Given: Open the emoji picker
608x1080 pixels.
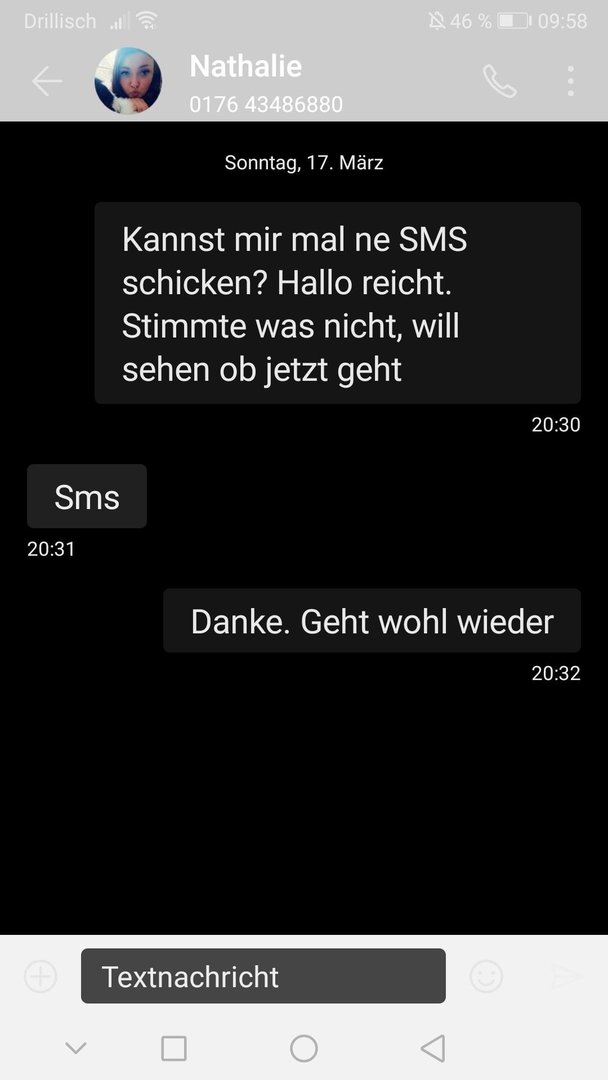Looking at the screenshot, I should [486, 976].
